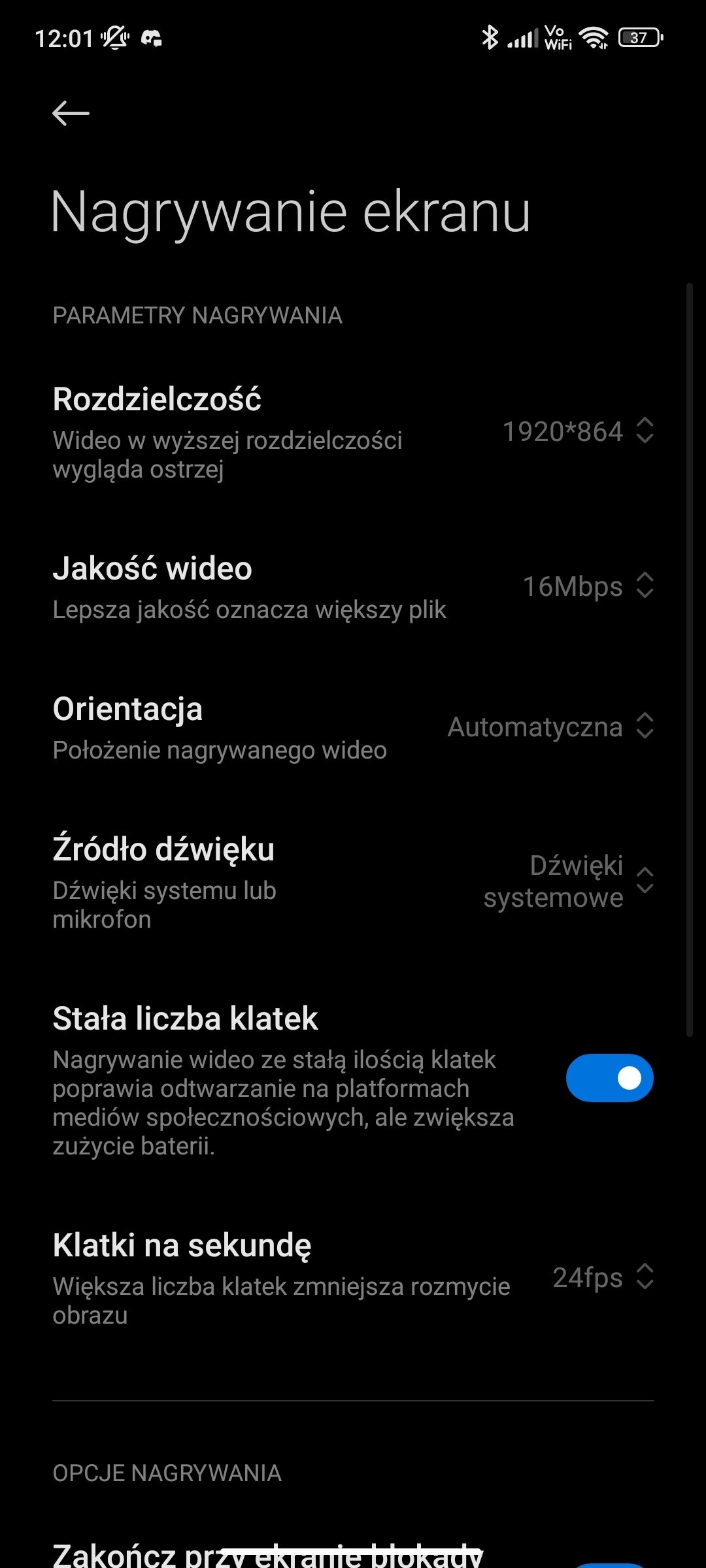
Task: Change the Jakość wideo bitrate setting
Action: click(353, 587)
